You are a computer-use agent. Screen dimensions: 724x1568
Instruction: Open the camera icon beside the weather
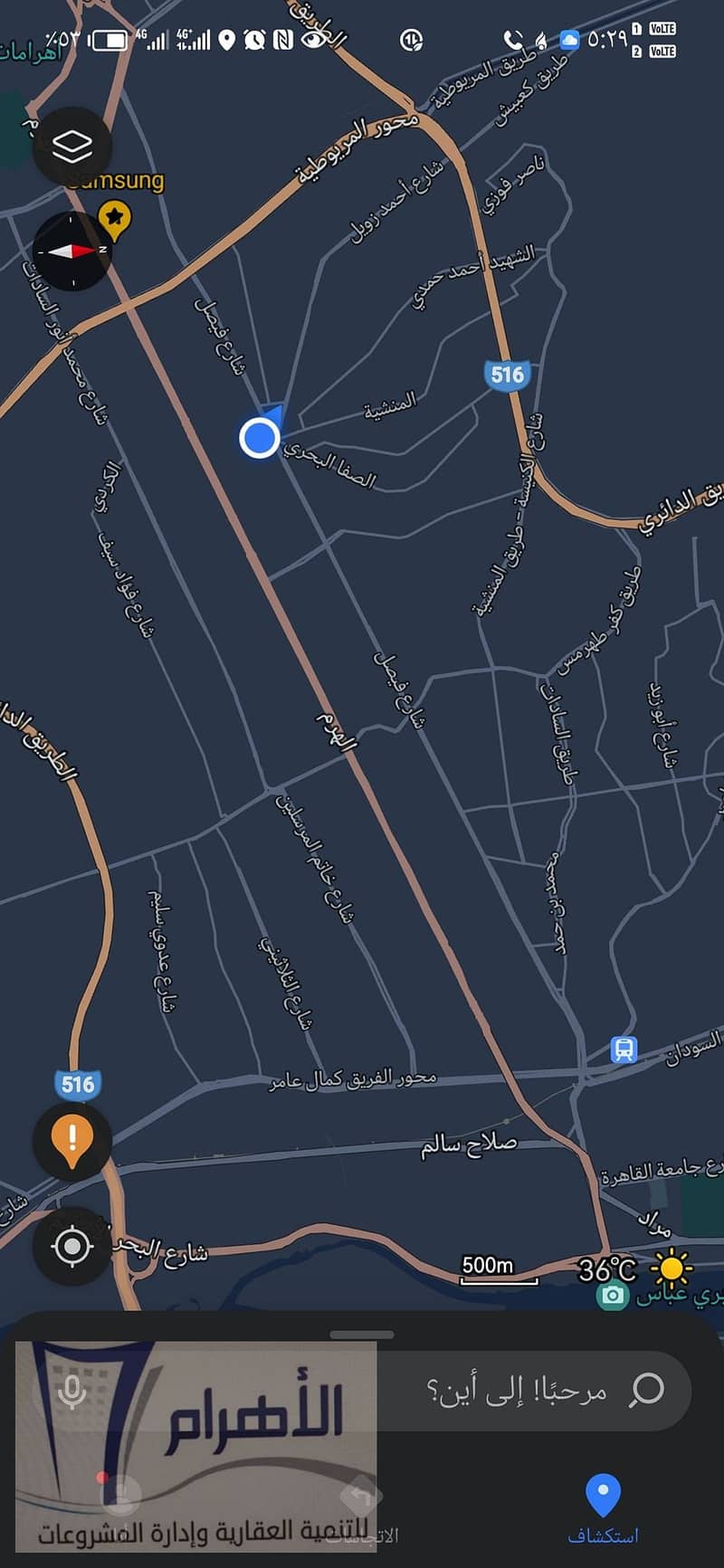(613, 1295)
